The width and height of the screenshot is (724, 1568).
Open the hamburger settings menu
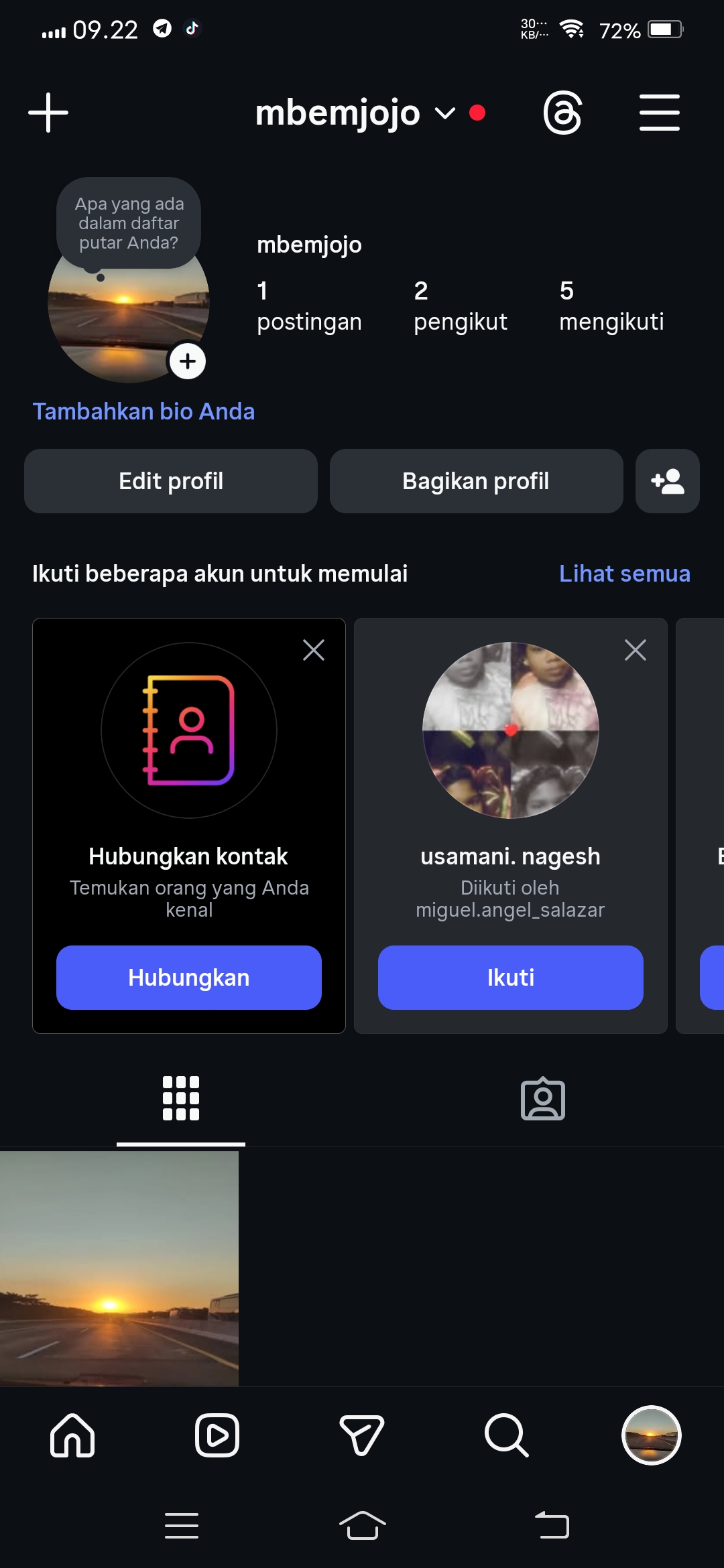659,113
